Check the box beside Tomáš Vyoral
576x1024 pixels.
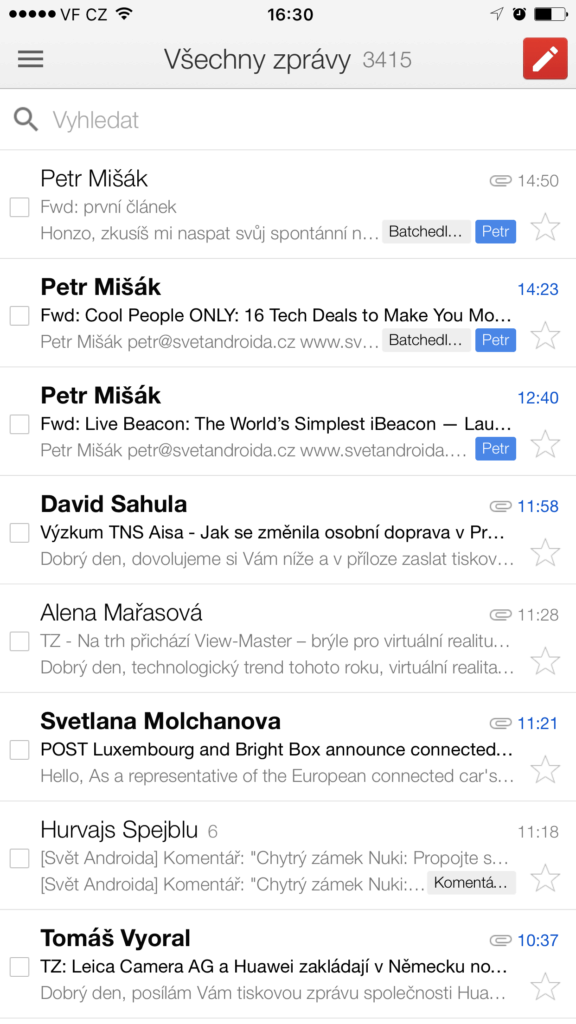20,966
